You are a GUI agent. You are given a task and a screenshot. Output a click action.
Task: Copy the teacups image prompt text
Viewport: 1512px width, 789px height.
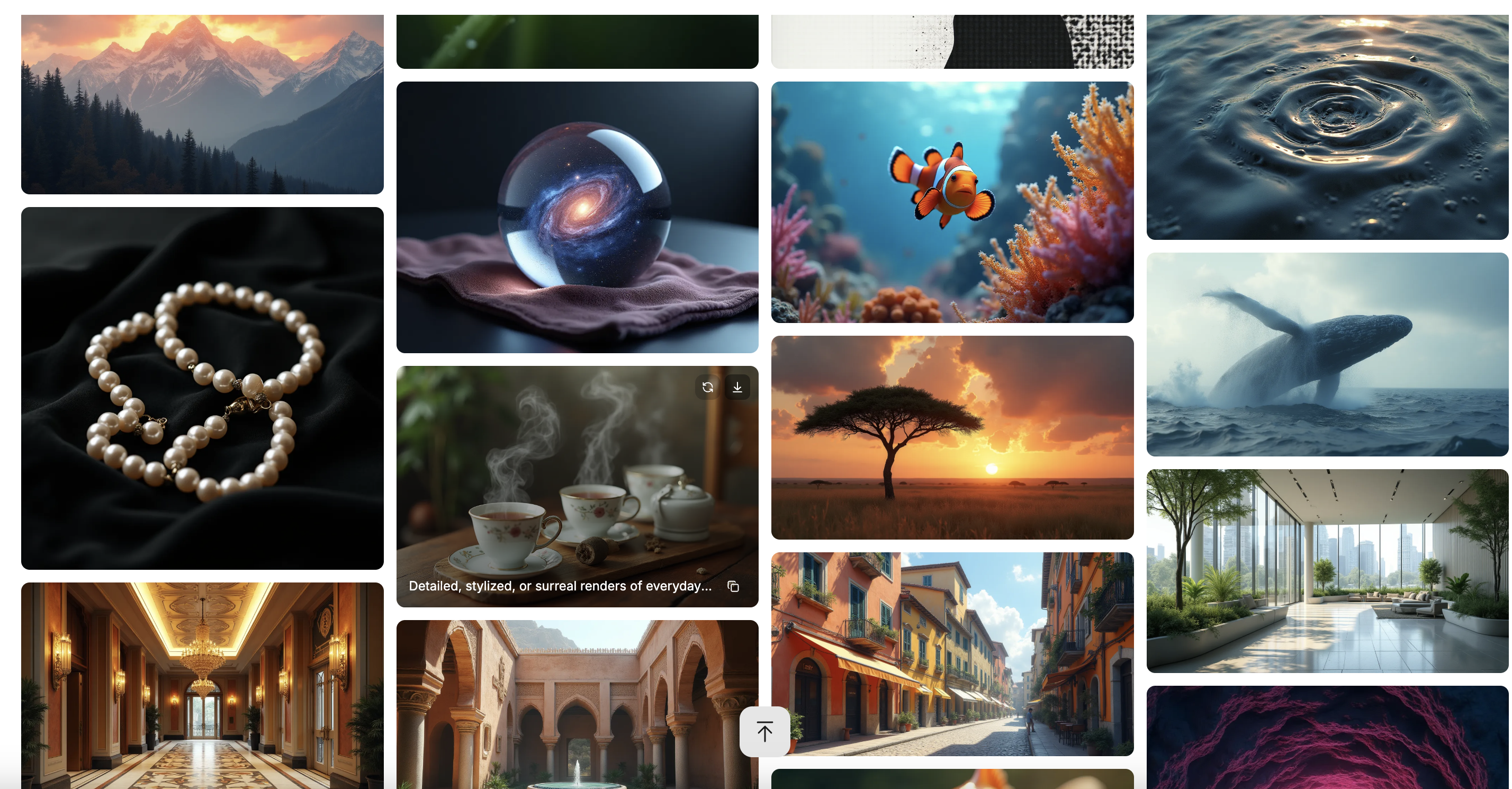pos(733,587)
